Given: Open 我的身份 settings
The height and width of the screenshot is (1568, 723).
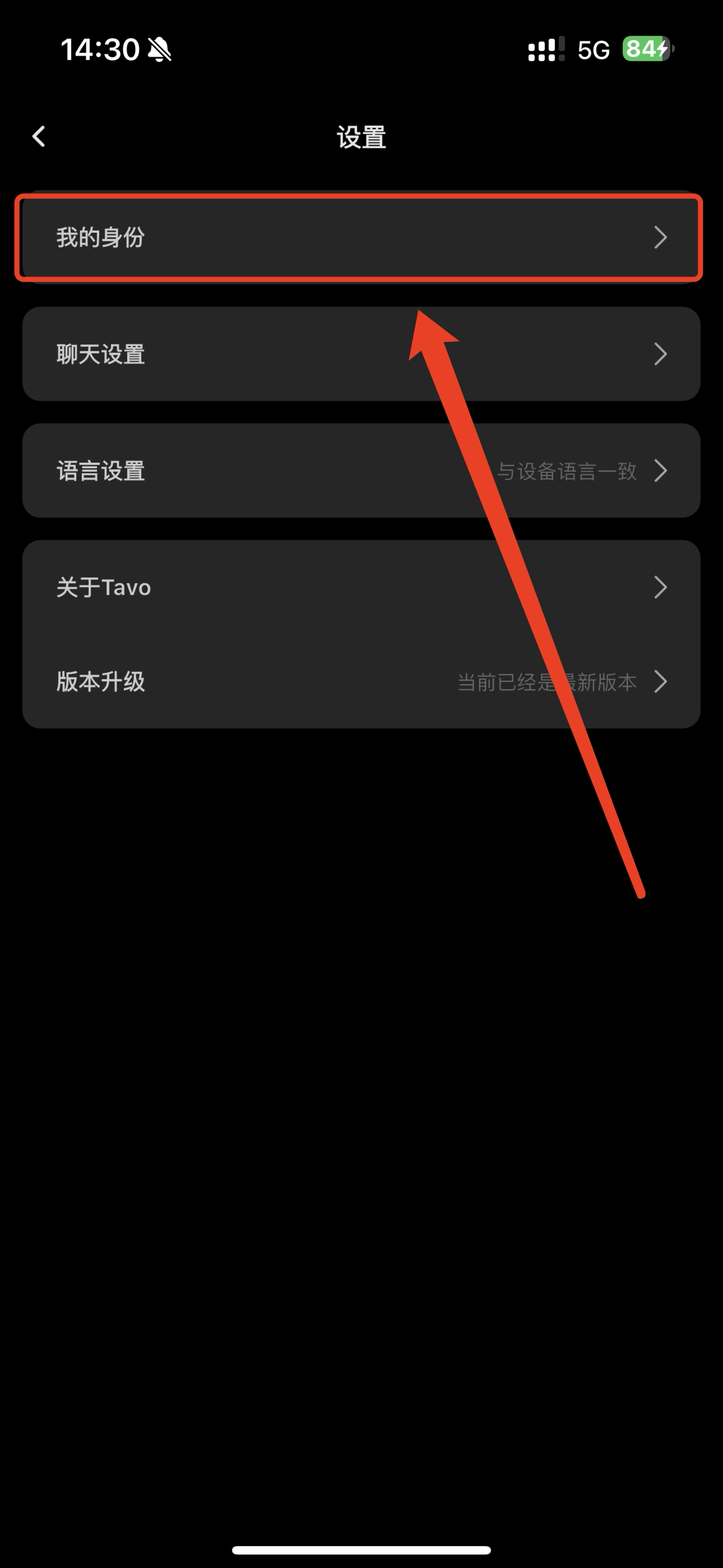Looking at the screenshot, I should coord(360,237).
